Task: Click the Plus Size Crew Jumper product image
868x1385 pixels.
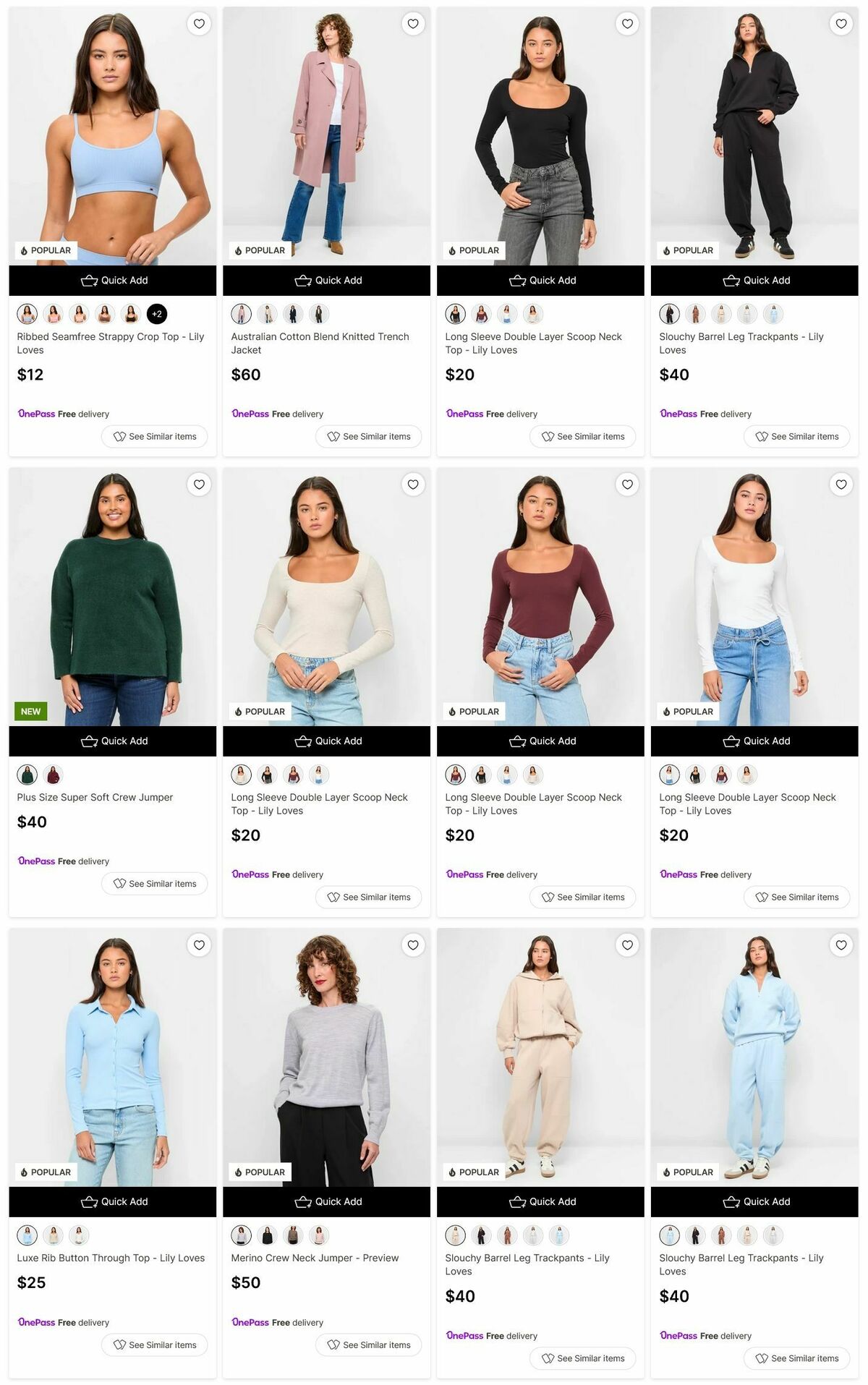Action: [x=113, y=593]
